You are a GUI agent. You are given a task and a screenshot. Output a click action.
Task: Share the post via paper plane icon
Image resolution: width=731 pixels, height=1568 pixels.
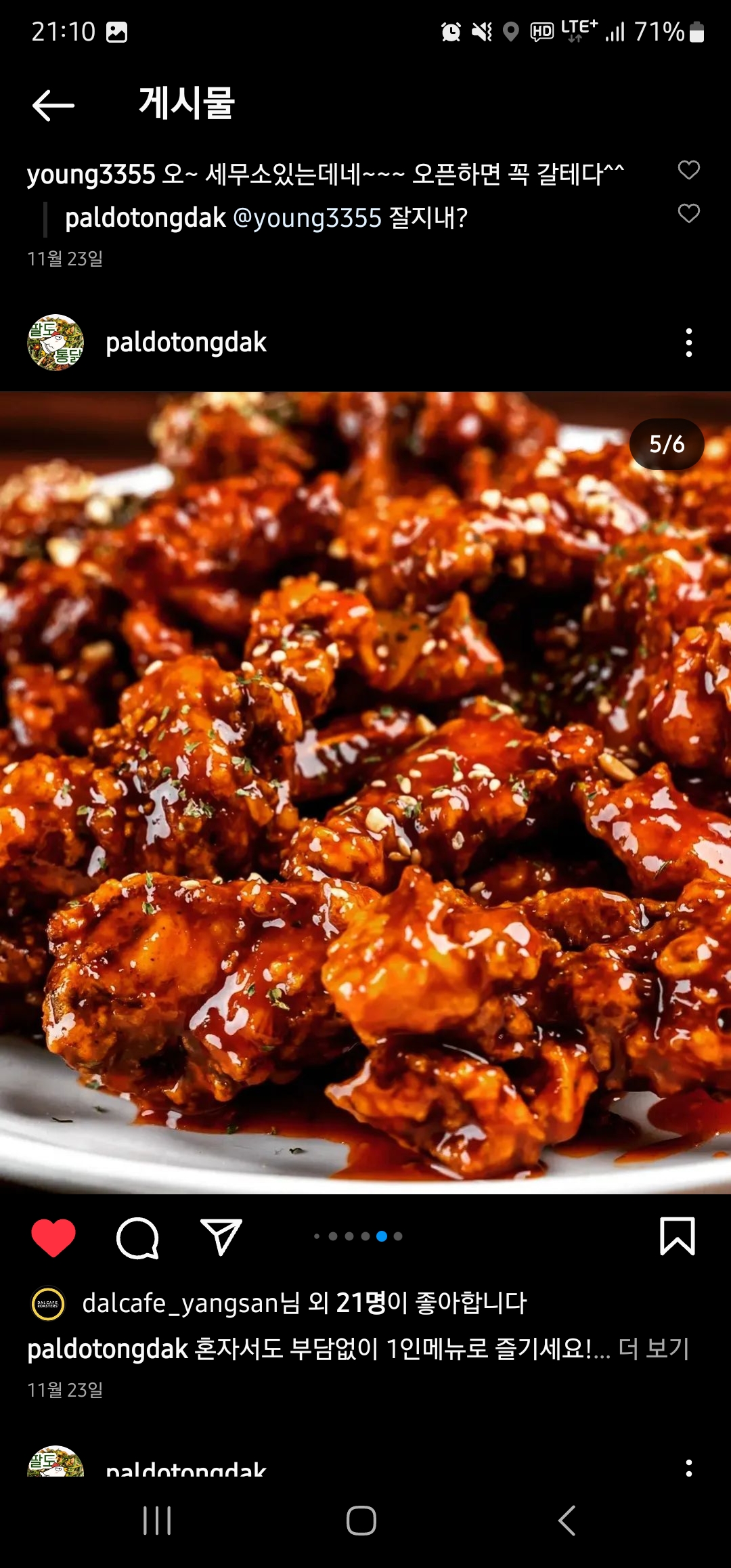coord(221,1237)
